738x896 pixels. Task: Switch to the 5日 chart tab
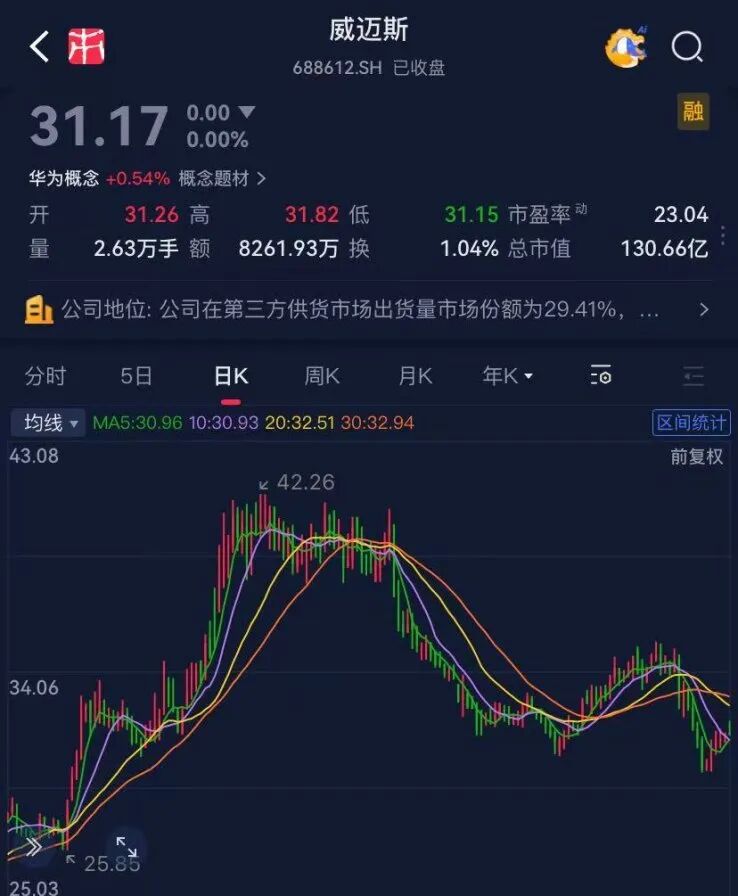(137, 376)
